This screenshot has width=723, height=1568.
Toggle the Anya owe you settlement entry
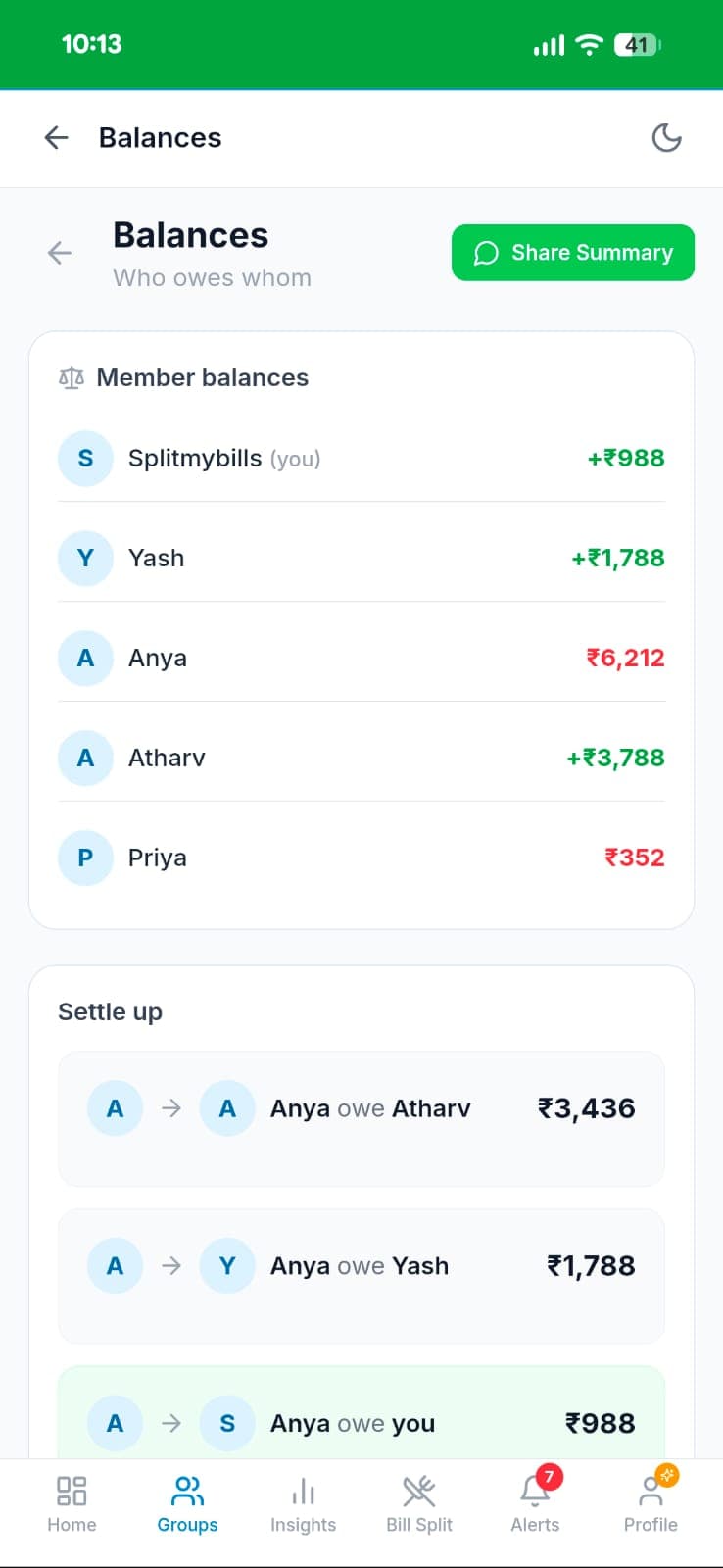[x=361, y=1423]
